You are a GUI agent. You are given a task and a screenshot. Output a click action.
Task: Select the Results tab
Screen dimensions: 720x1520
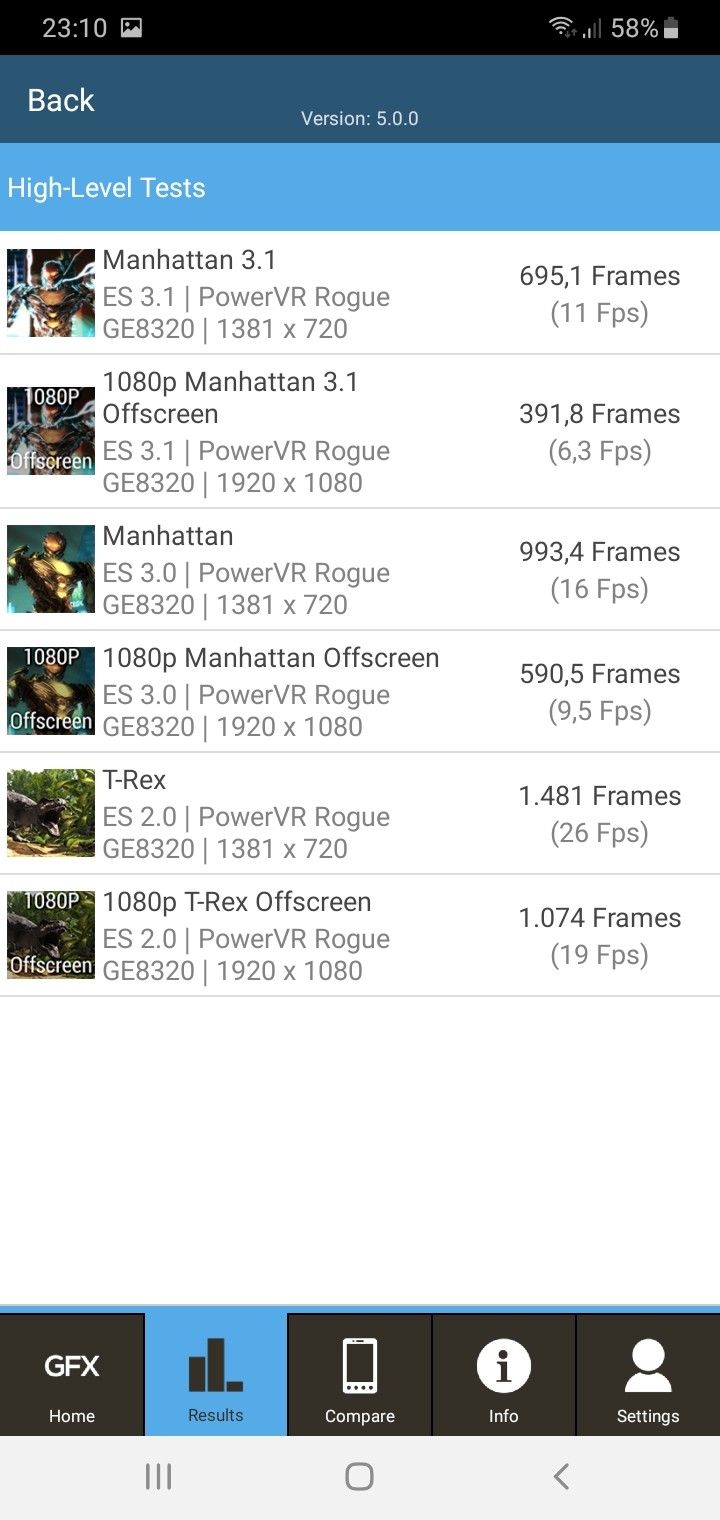click(216, 1375)
